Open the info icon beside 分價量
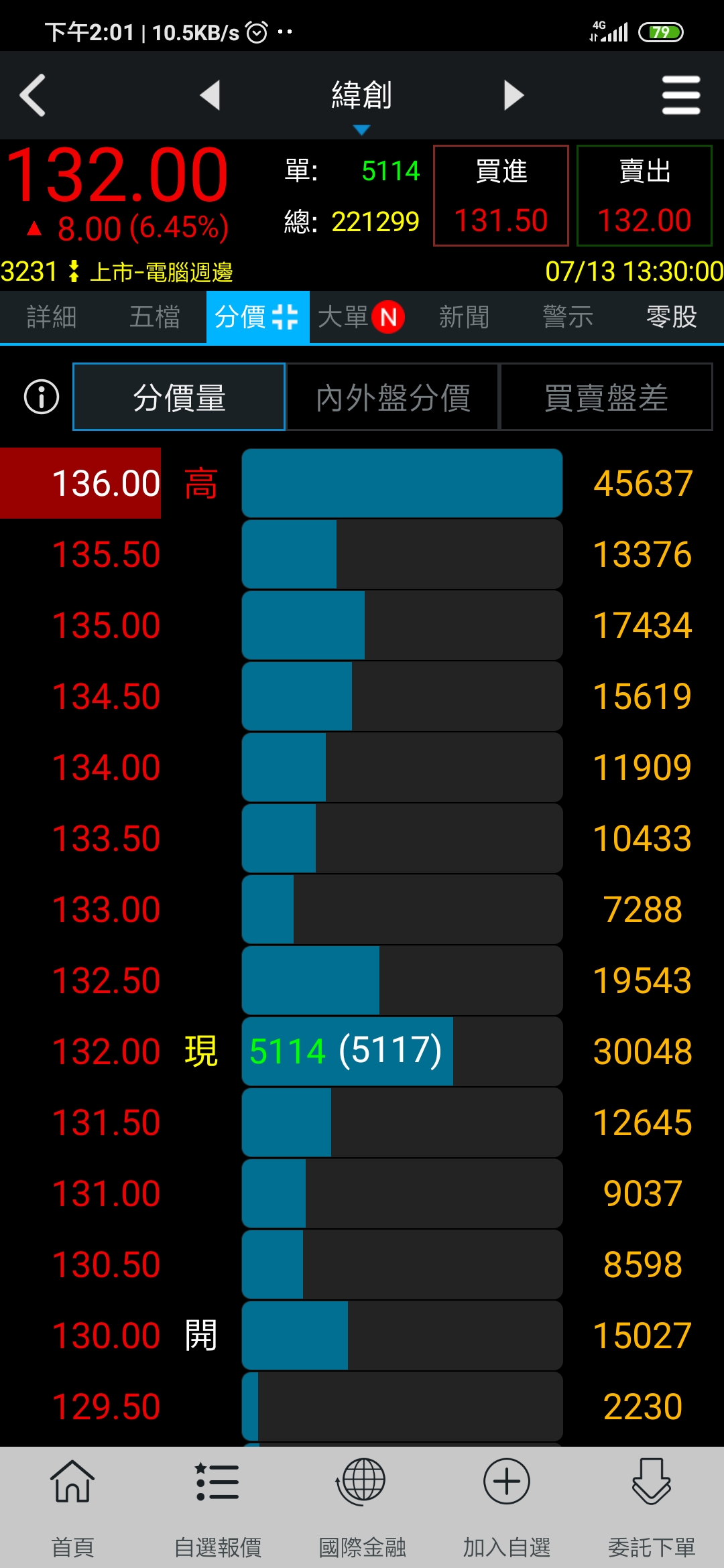This screenshot has width=724, height=1568. click(42, 397)
